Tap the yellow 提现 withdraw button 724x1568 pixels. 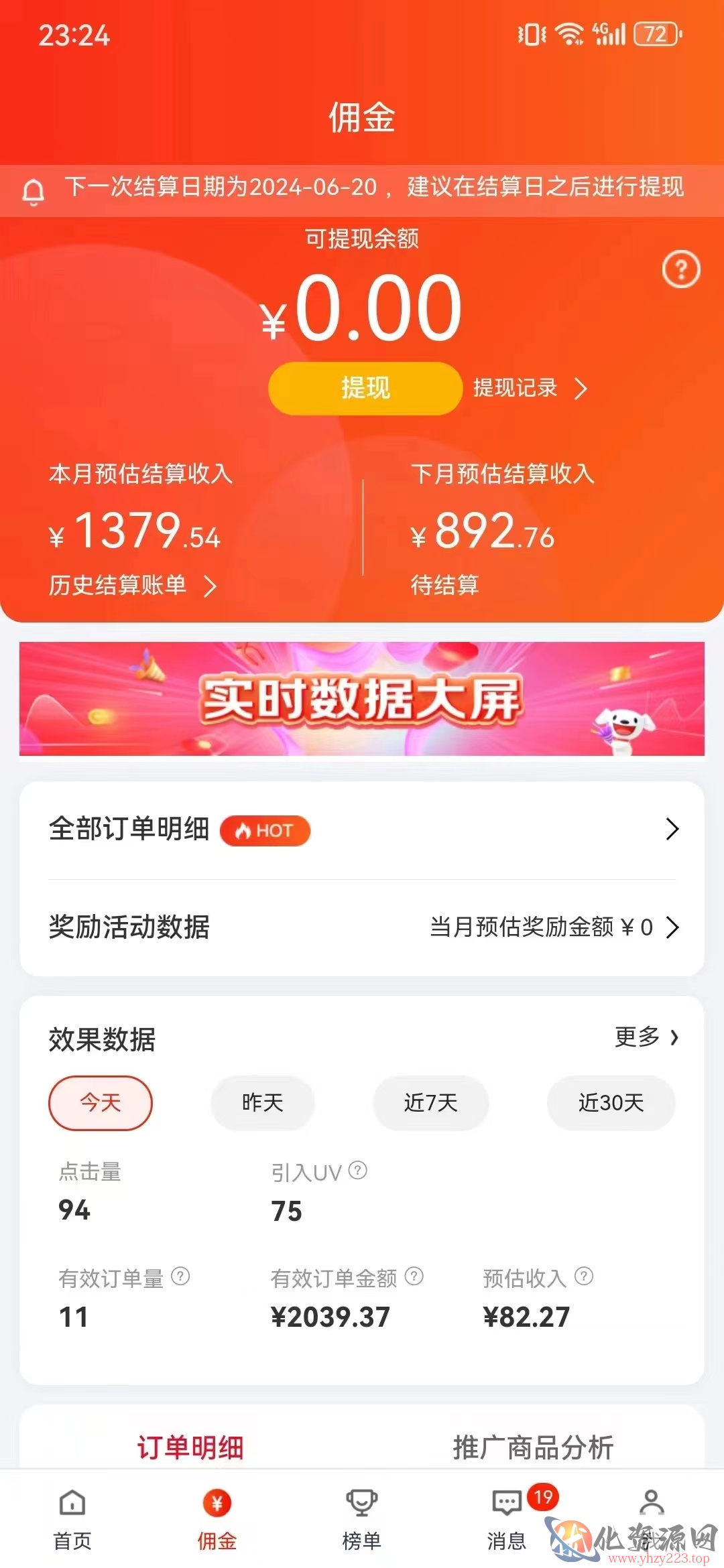[365, 388]
